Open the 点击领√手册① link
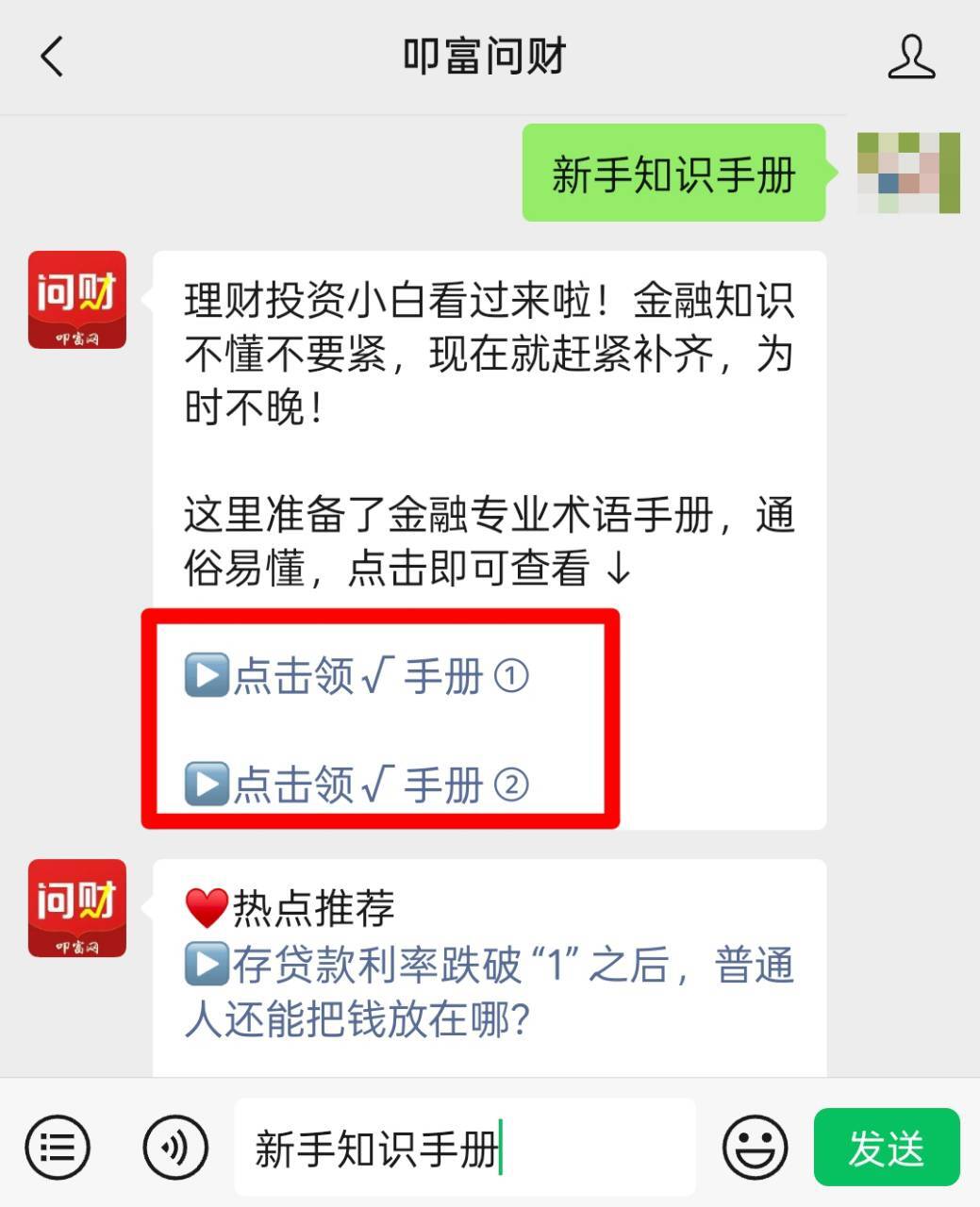This screenshot has height=1207, width=980. (357, 676)
